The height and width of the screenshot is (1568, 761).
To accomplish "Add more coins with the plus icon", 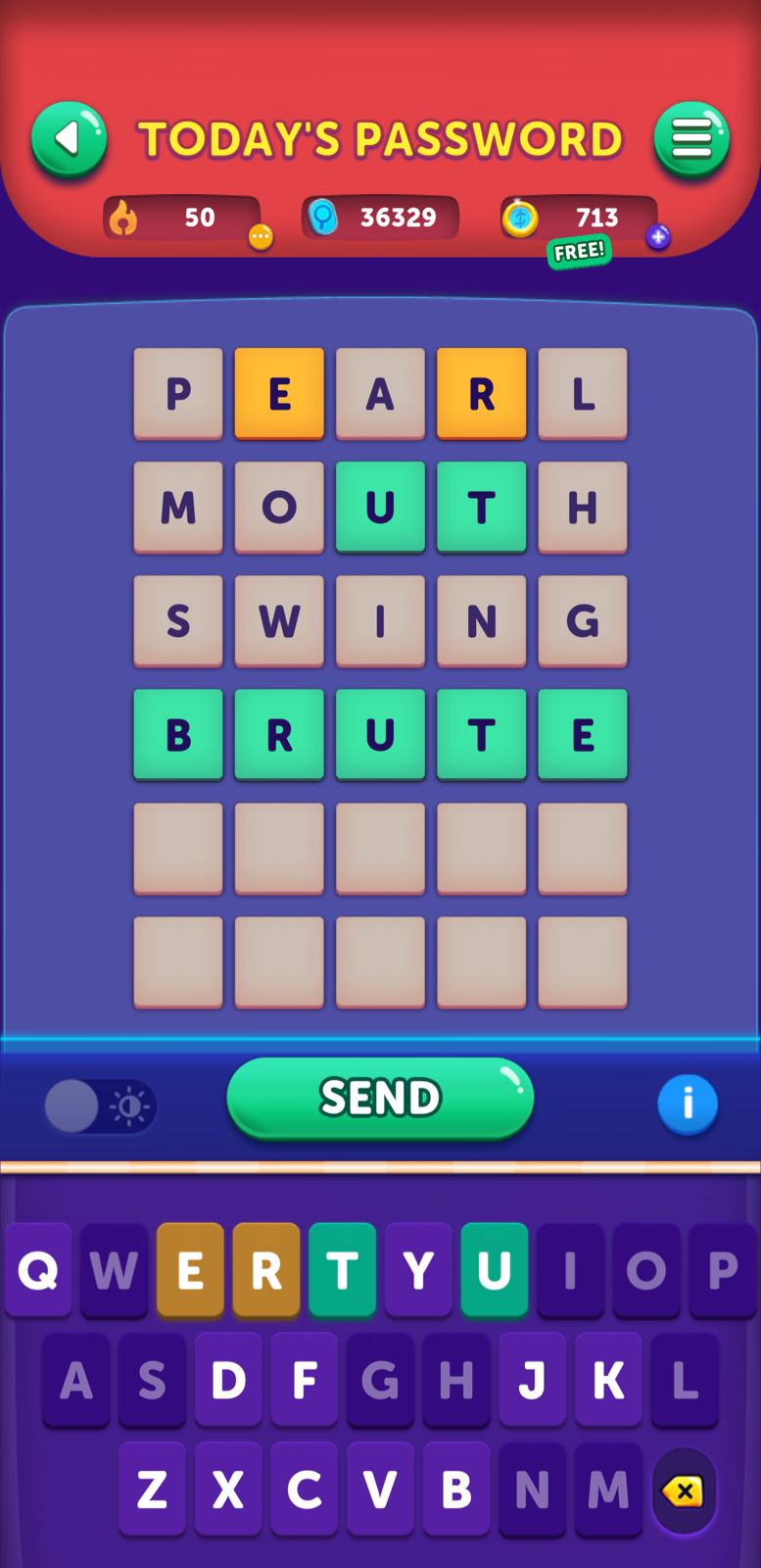I will [x=658, y=236].
